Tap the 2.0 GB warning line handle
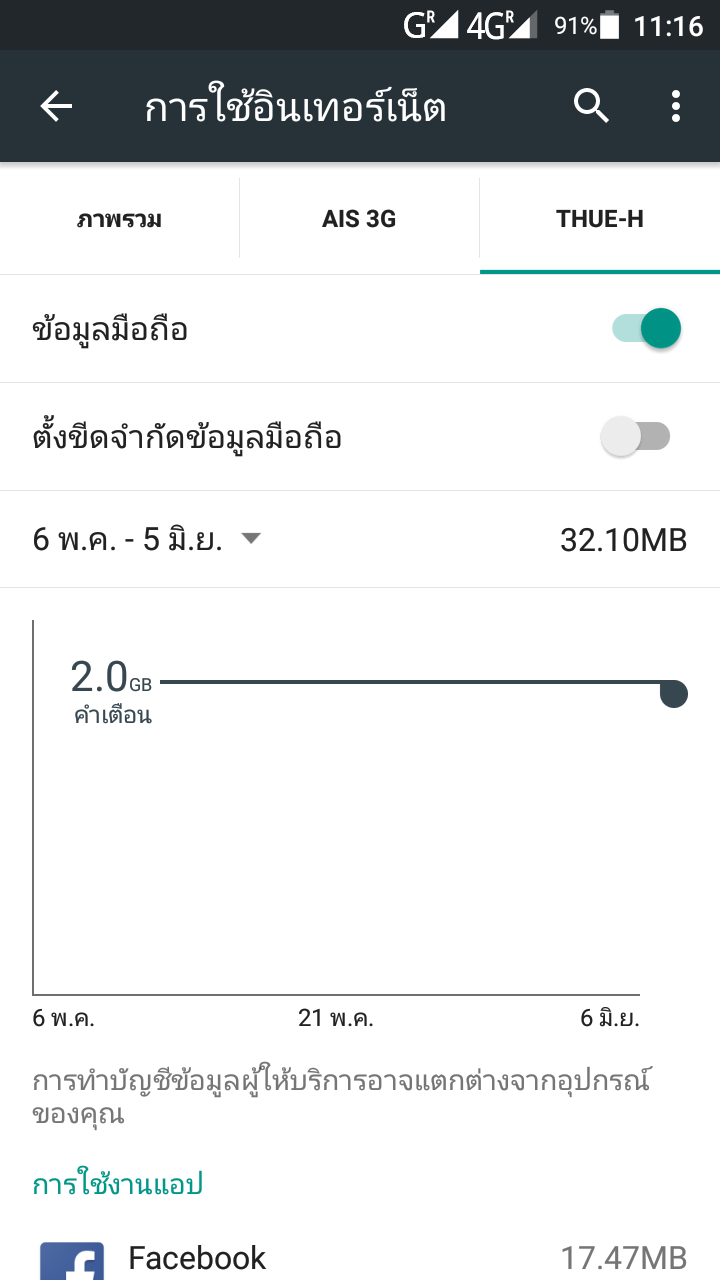The image size is (720, 1280). (x=674, y=693)
